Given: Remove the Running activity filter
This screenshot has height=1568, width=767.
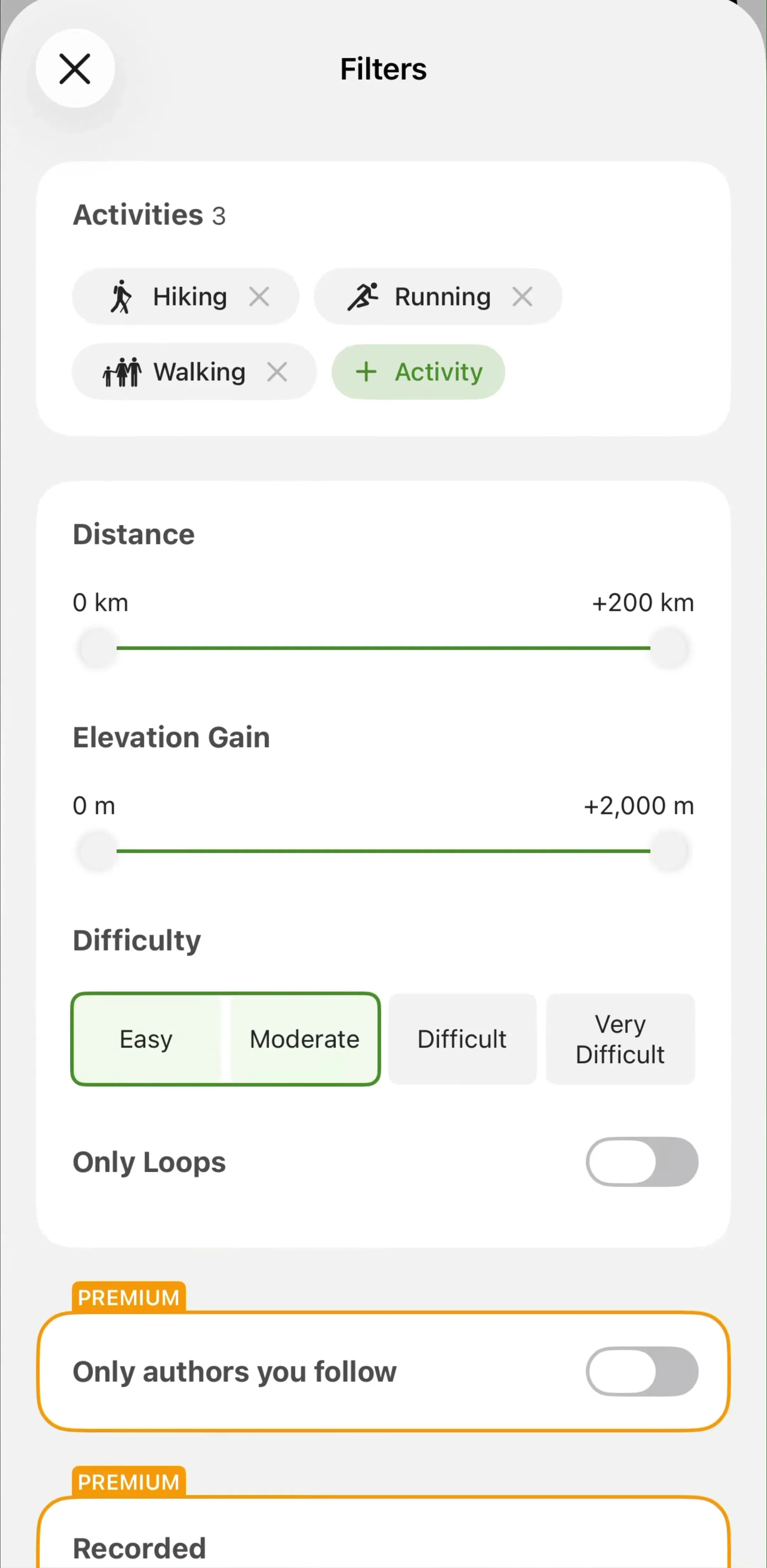Looking at the screenshot, I should 522,297.
